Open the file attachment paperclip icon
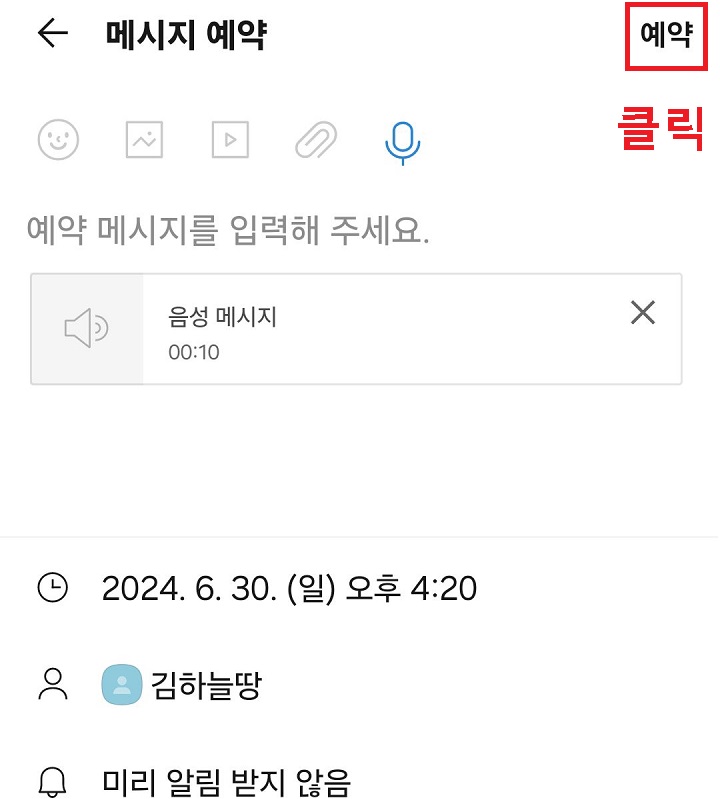The height and width of the screenshot is (799, 720). [316, 138]
